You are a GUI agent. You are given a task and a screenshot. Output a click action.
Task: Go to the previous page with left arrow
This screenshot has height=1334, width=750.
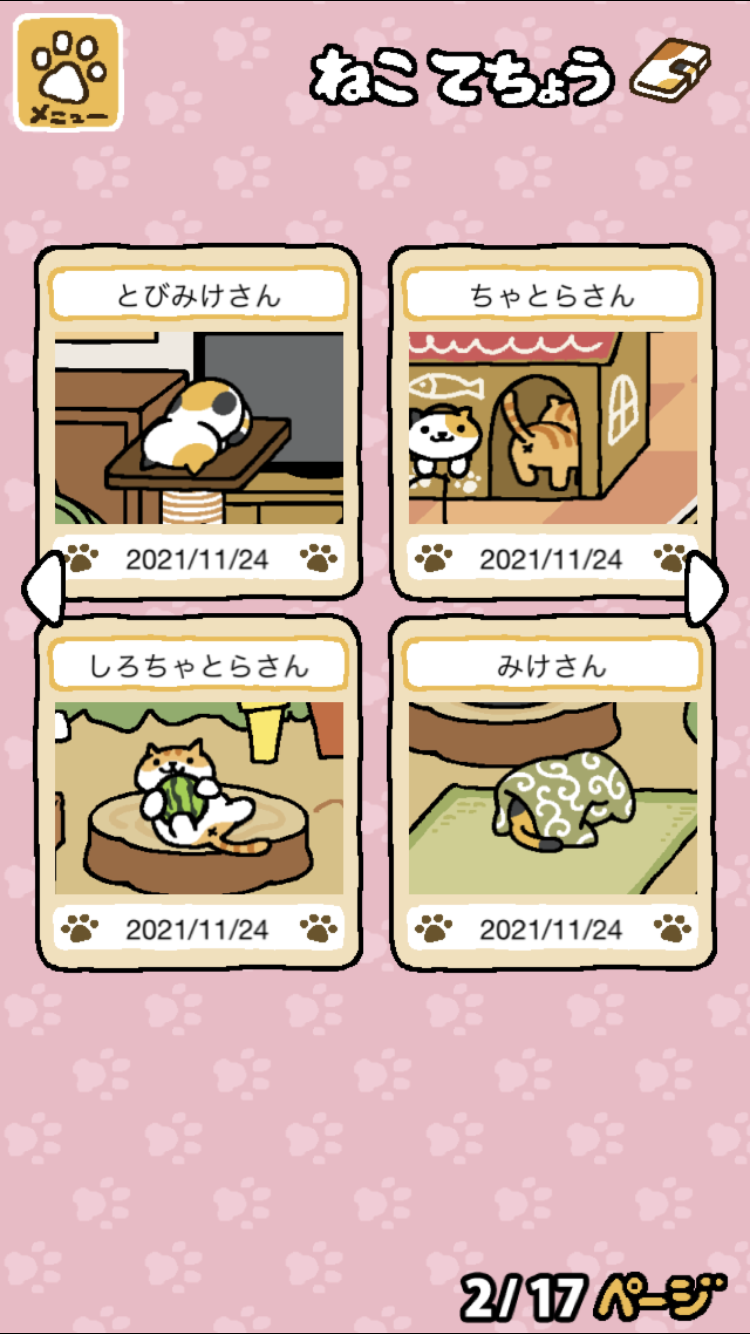coord(41,591)
